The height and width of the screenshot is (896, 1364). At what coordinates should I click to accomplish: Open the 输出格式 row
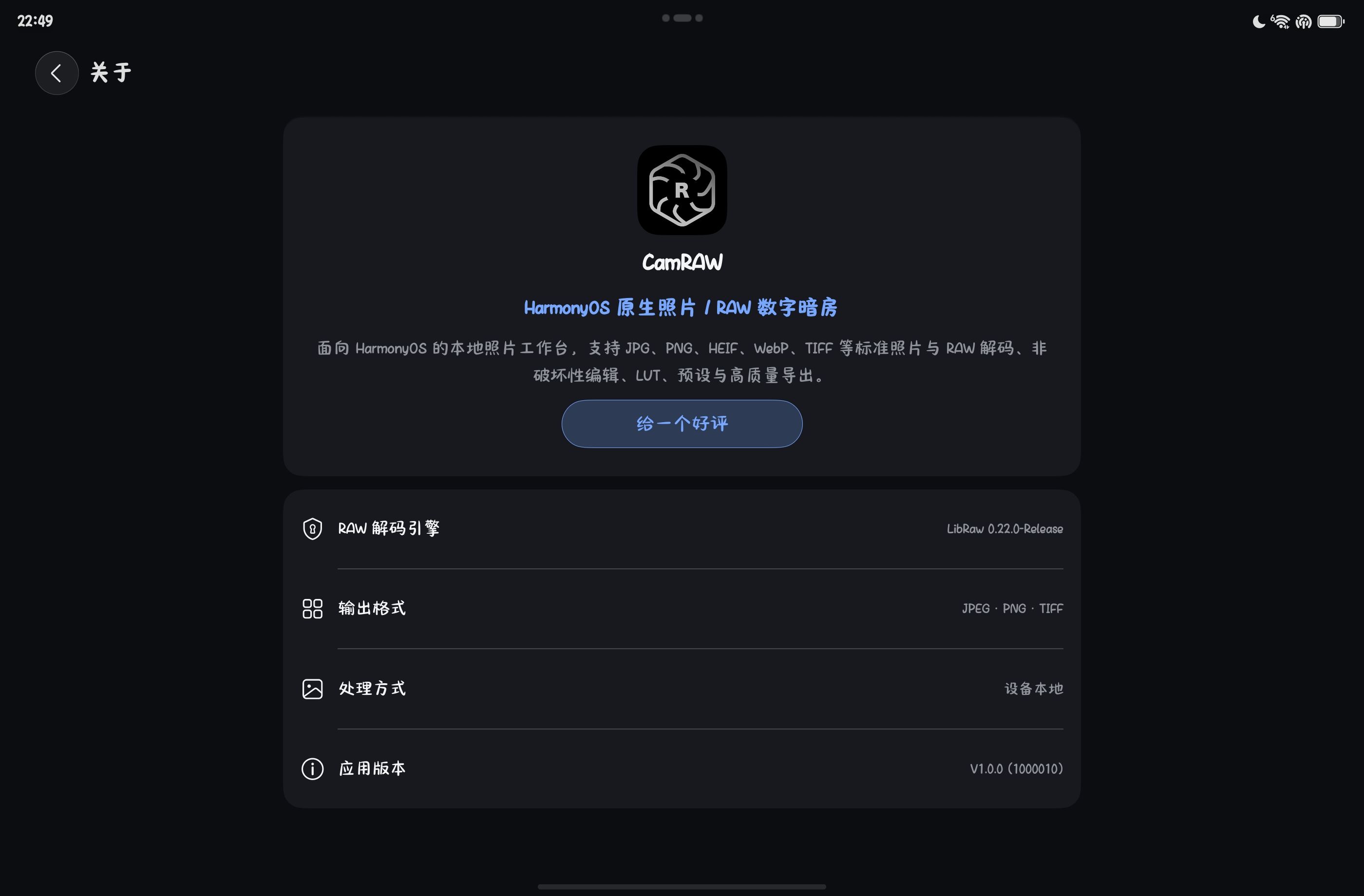click(x=682, y=608)
